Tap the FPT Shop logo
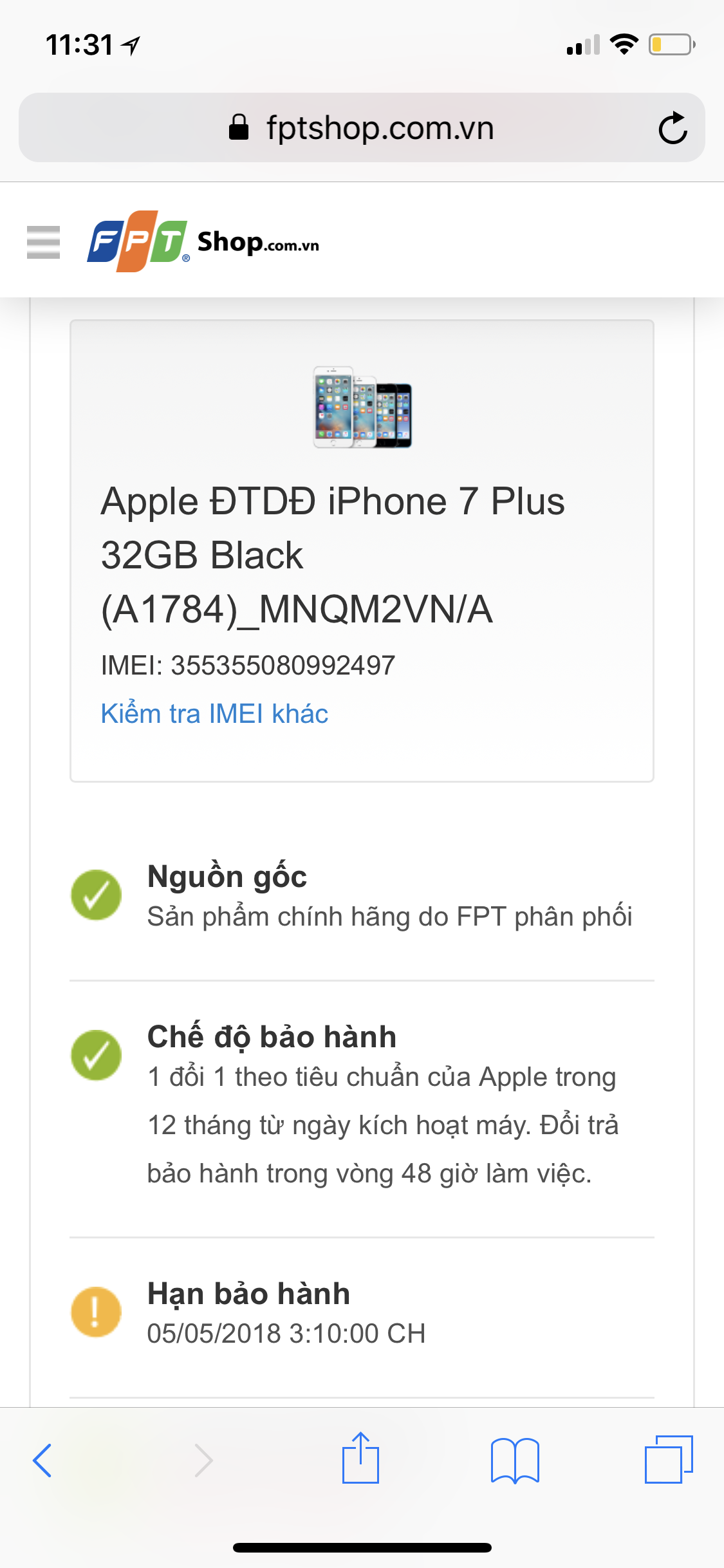Screen dimensions: 724x1568 click(x=203, y=241)
